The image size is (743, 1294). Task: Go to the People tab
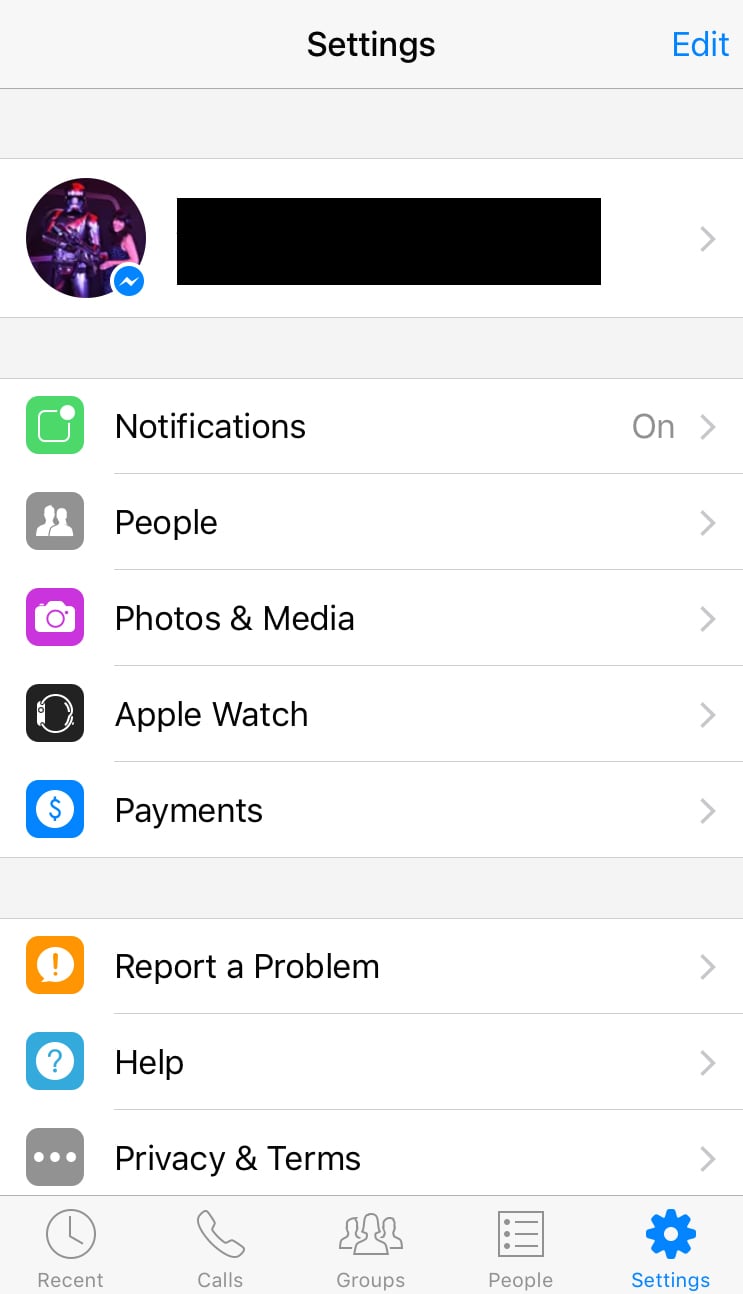[x=520, y=1245]
